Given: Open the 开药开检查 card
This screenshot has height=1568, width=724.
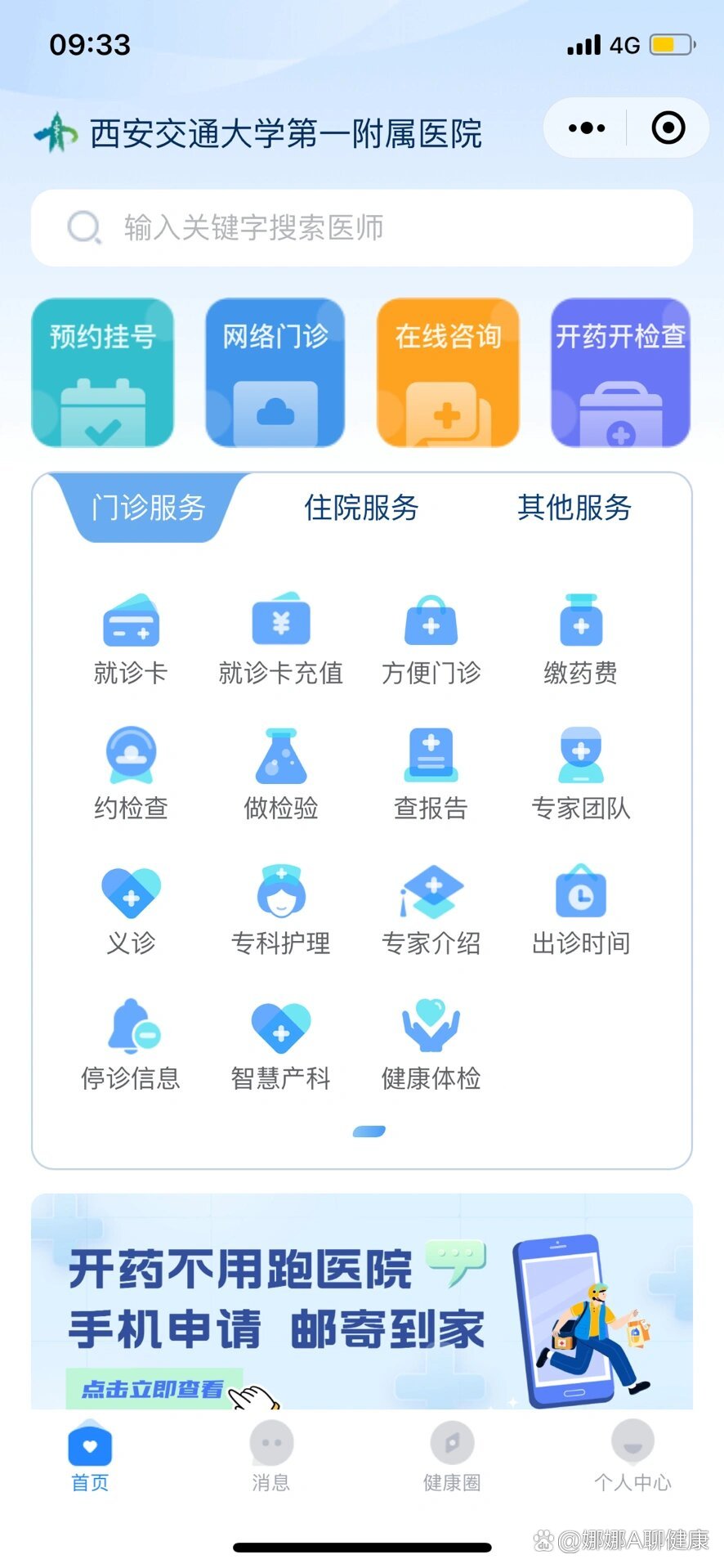Looking at the screenshot, I should [x=620, y=373].
